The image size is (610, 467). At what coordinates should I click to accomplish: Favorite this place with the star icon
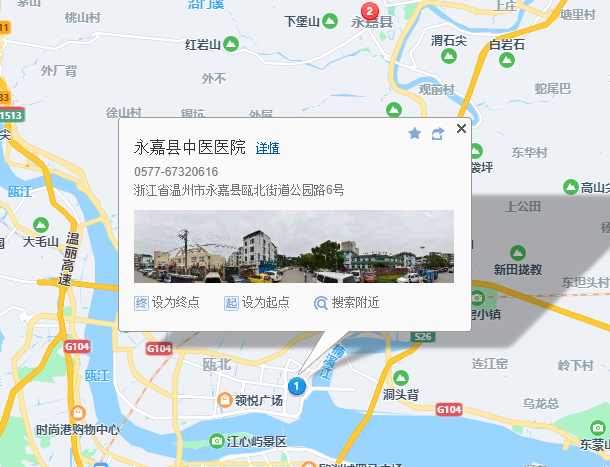click(415, 134)
